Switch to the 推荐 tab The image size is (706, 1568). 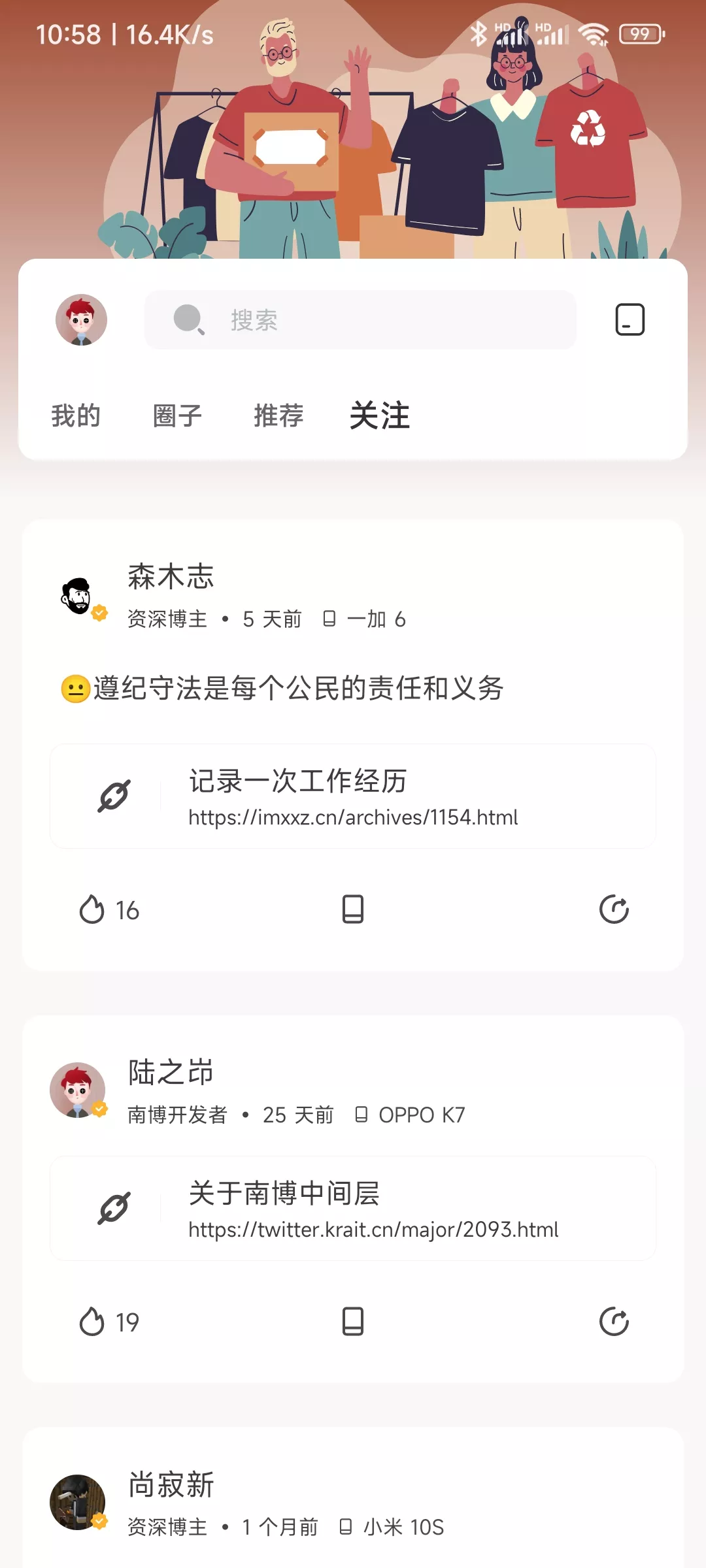click(278, 416)
